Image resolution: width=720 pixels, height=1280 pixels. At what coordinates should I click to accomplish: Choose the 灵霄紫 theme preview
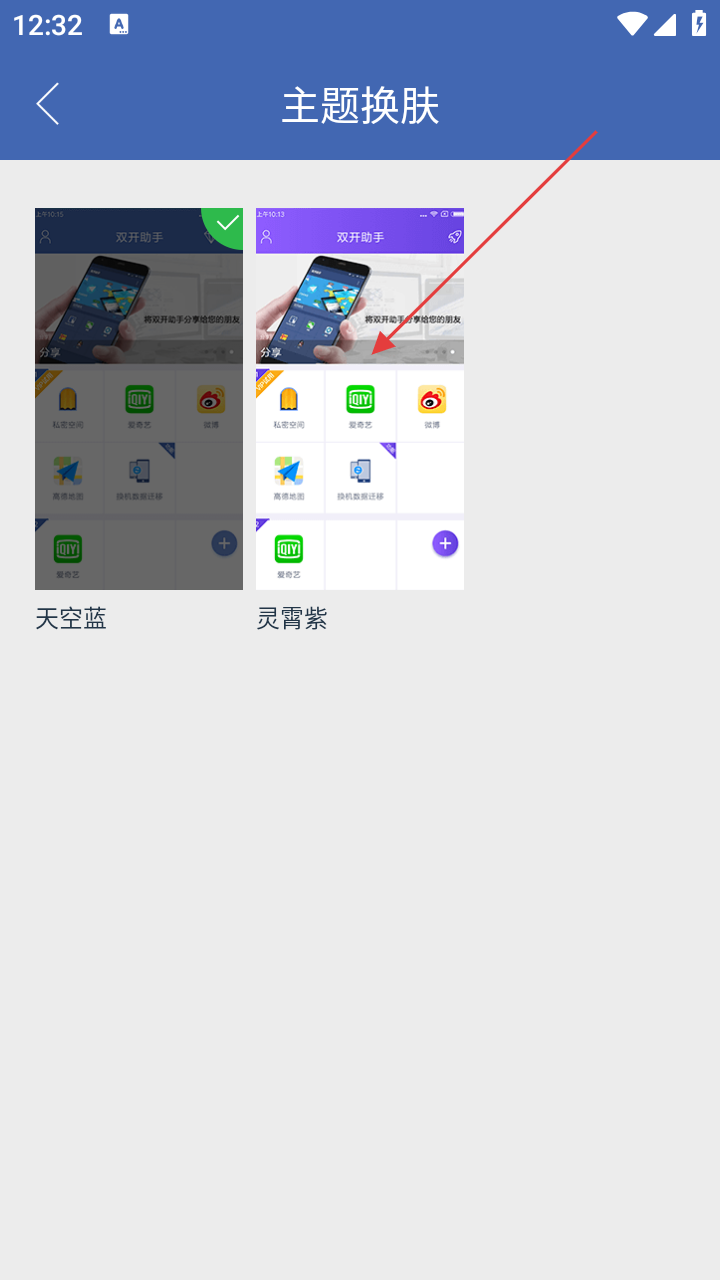click(x=360, y=399)
